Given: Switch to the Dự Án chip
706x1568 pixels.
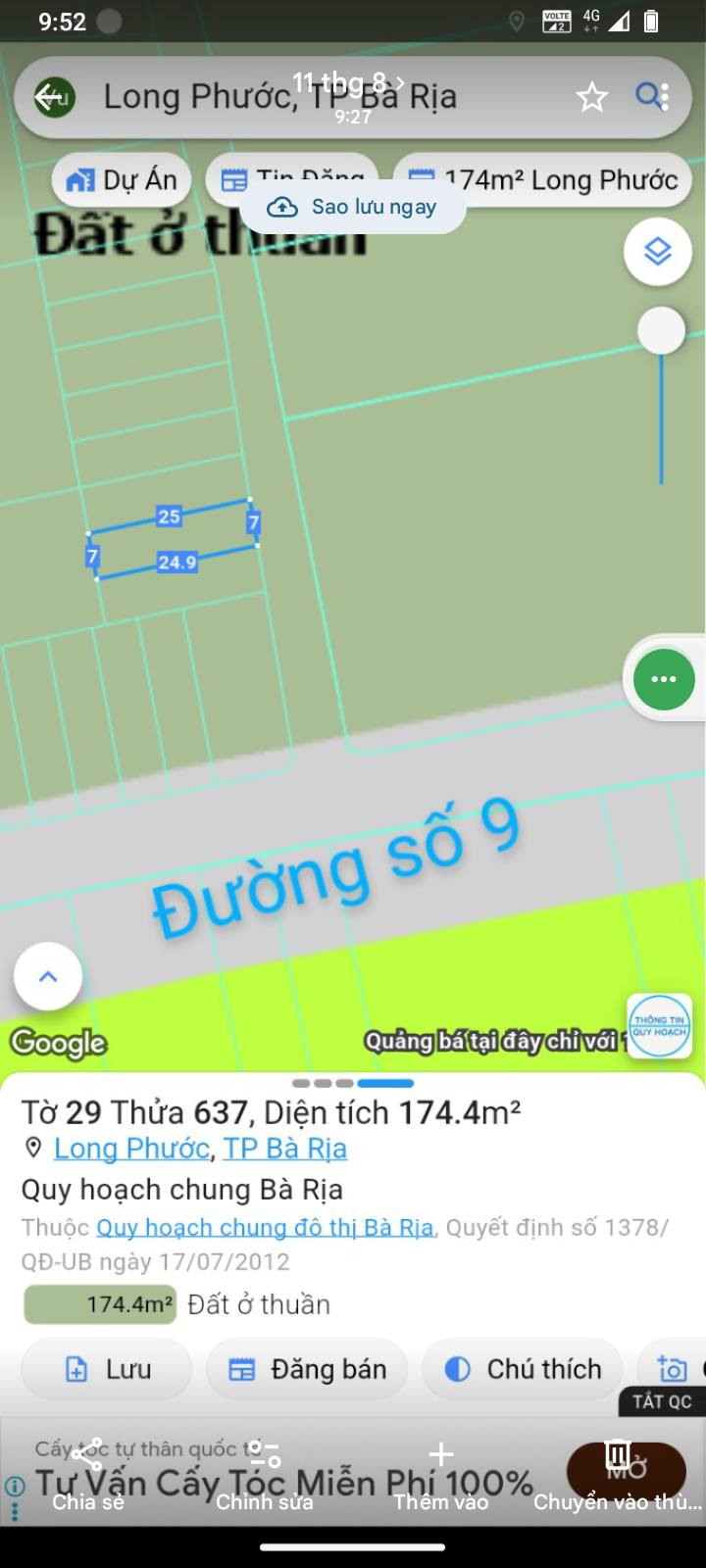Looking at the screenshot, I should [x=120, y=180].
